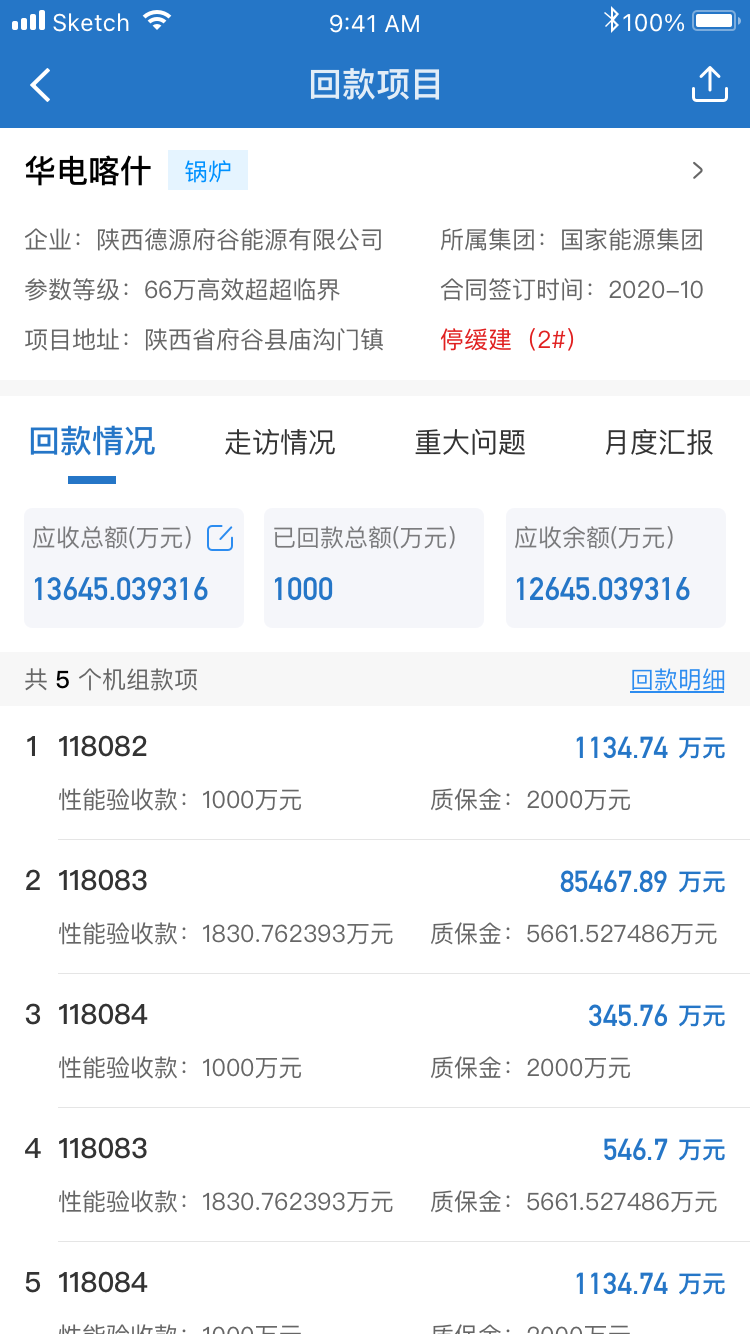Go back using the back arrow

40,85
